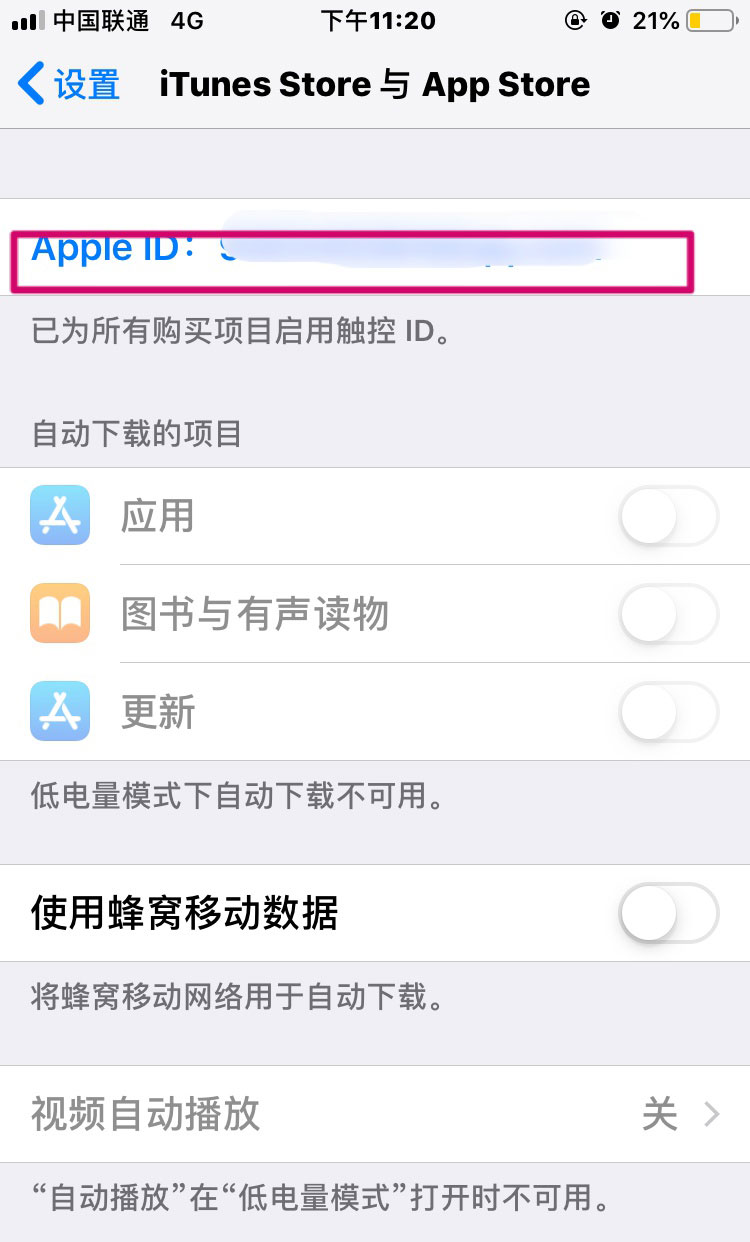Image resolution: width=750 pixels, height=1242 pixels.
Task: Enable the 使用蜂窝移动数据 switch
Action: (x=668, y=913)
